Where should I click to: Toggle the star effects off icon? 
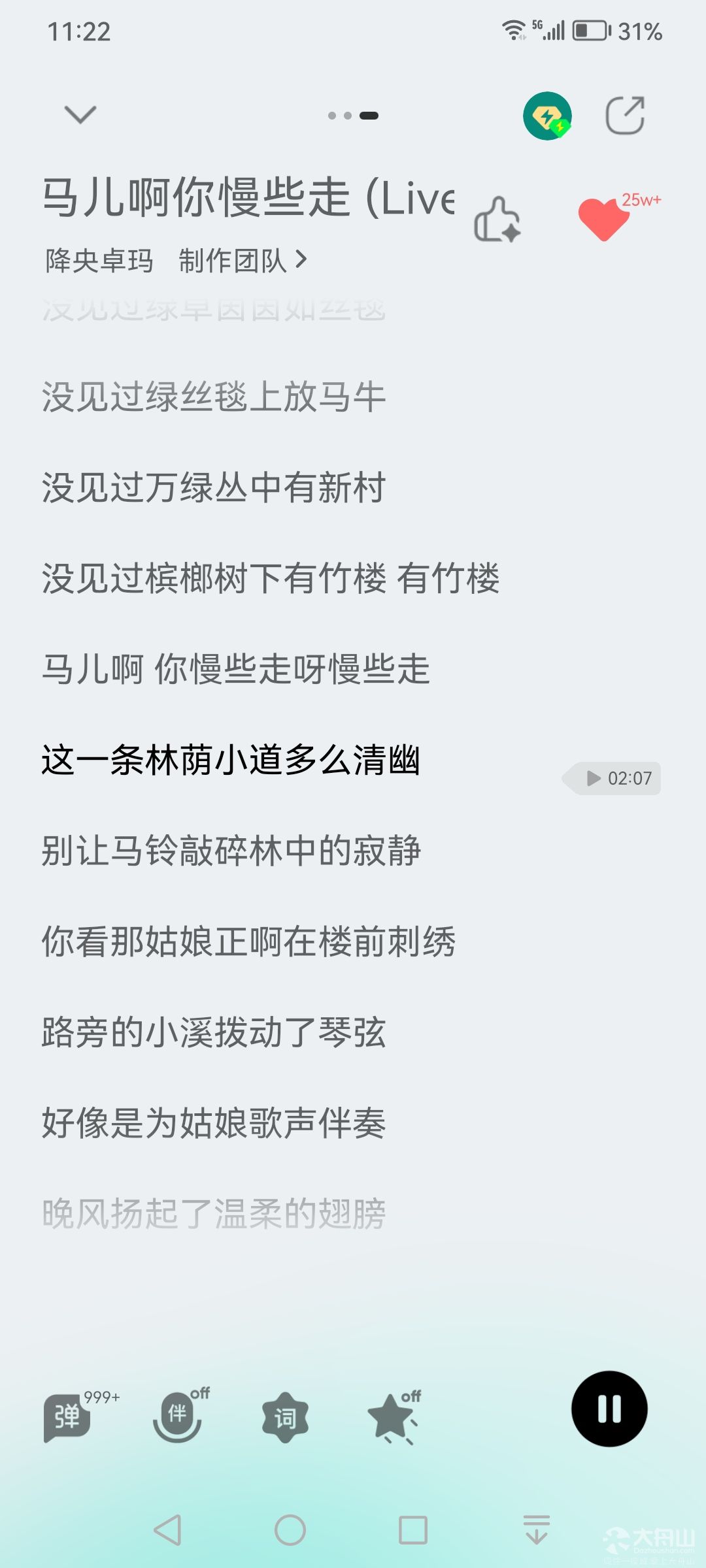pyautogui.click(x=392, y=1417)
